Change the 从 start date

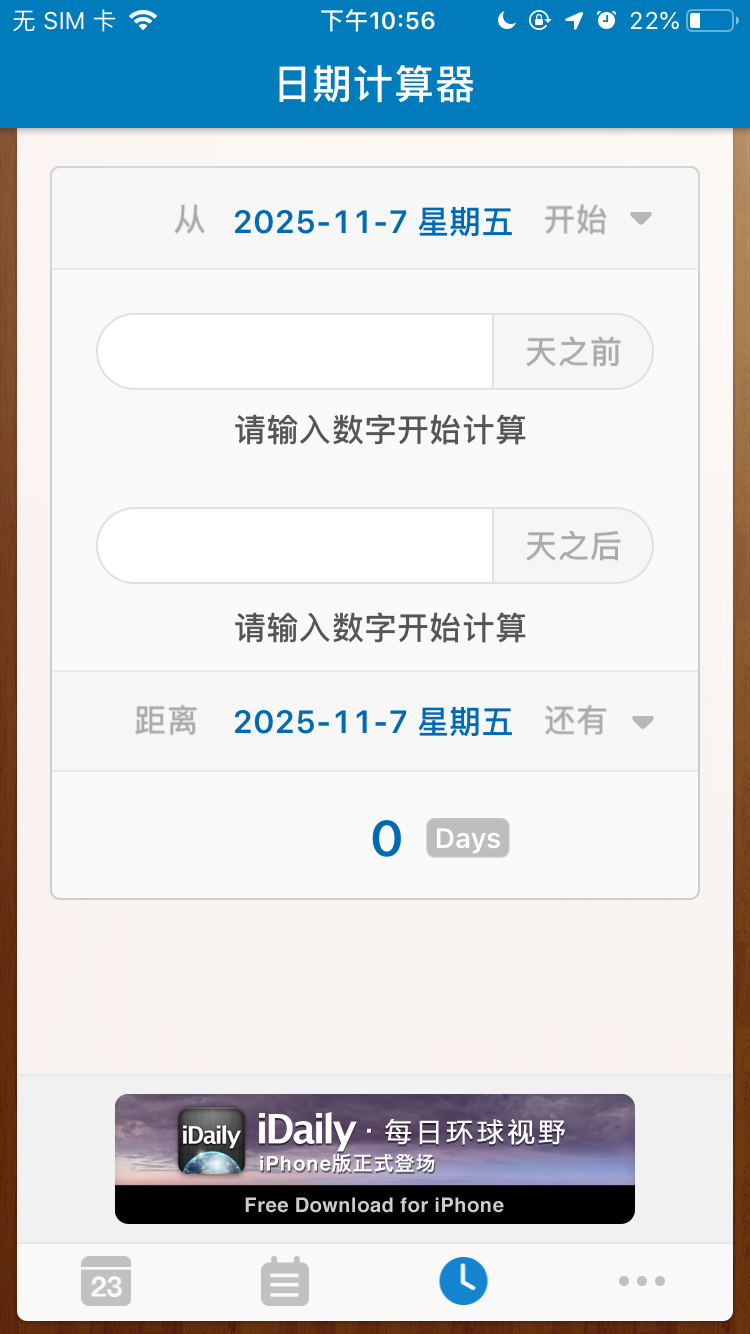373,221
